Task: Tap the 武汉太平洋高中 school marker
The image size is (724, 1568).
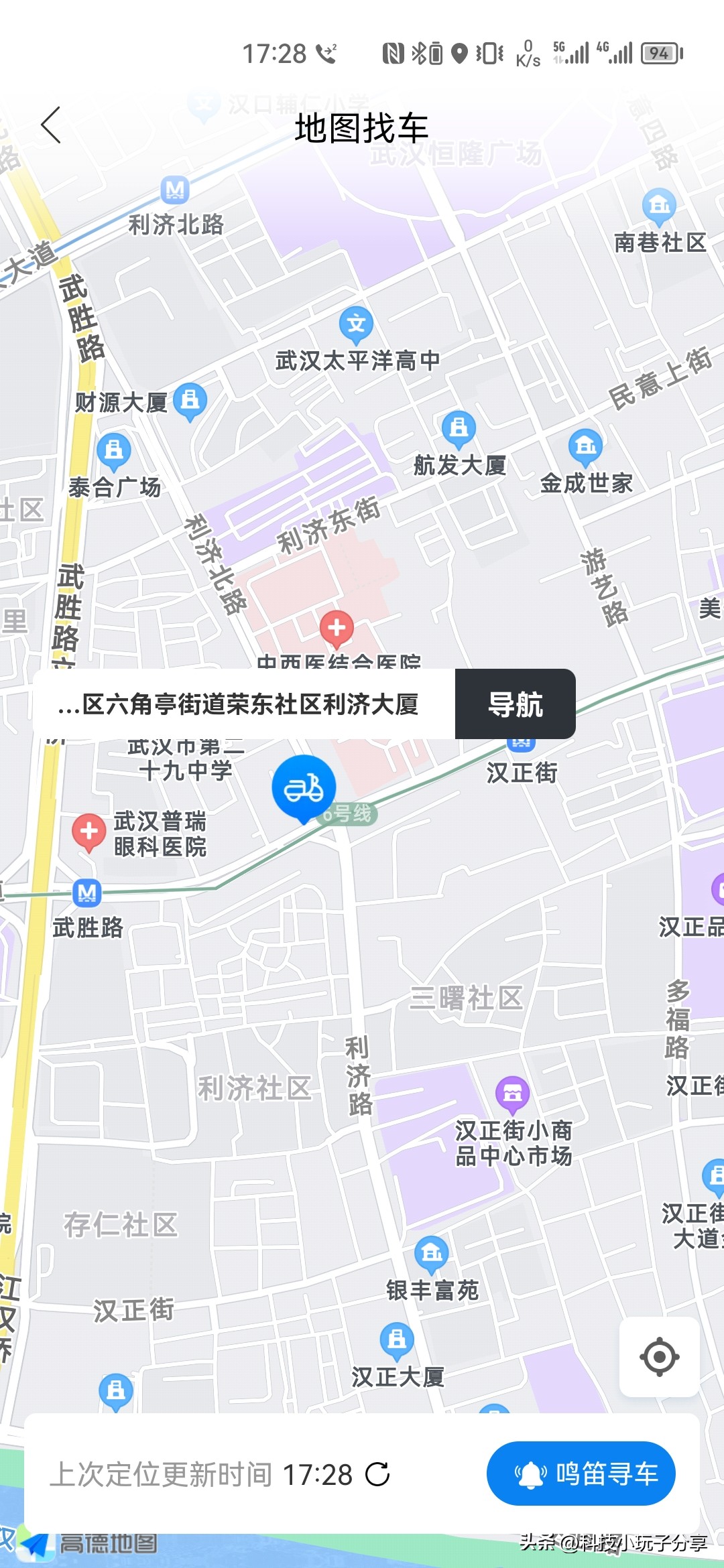Action: point(356,324)
